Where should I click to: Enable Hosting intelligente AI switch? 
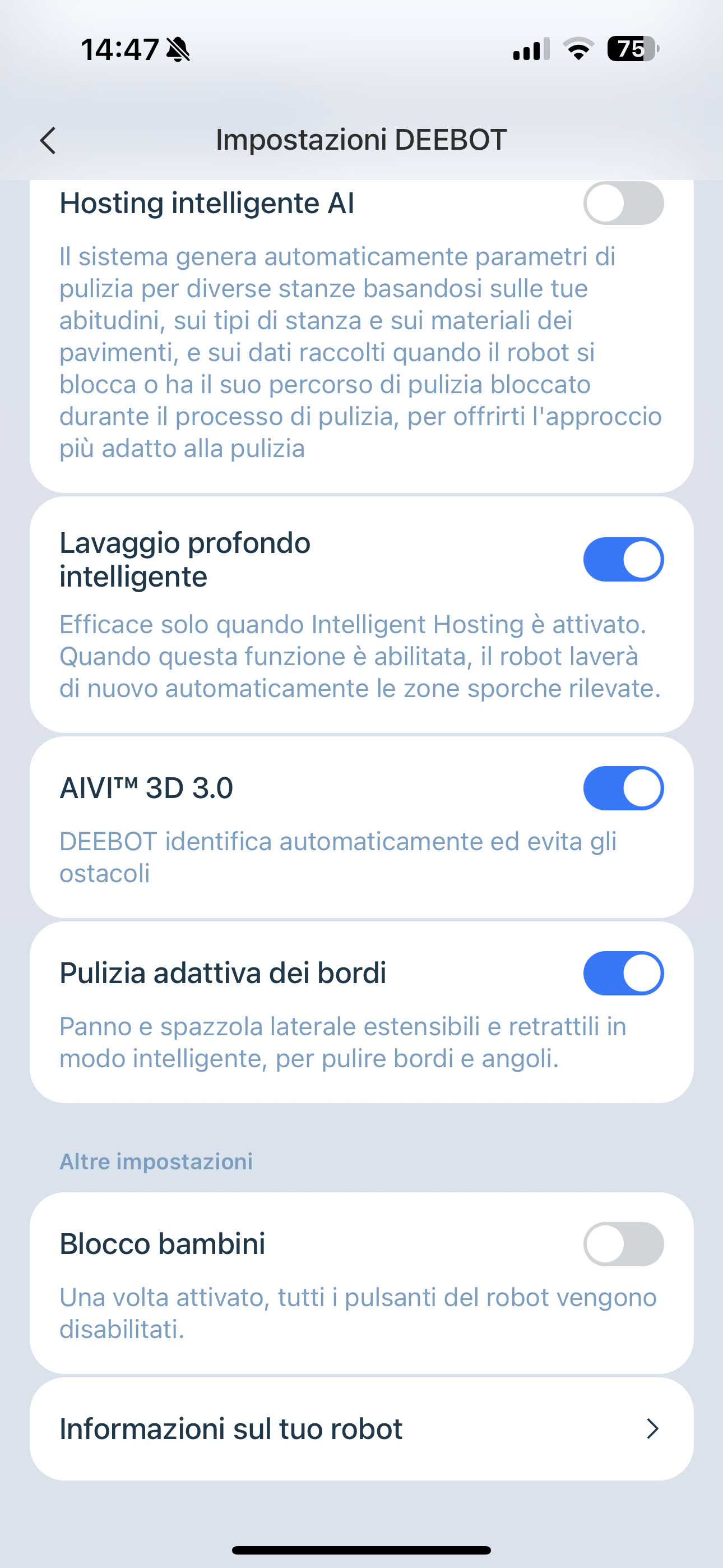623,204
